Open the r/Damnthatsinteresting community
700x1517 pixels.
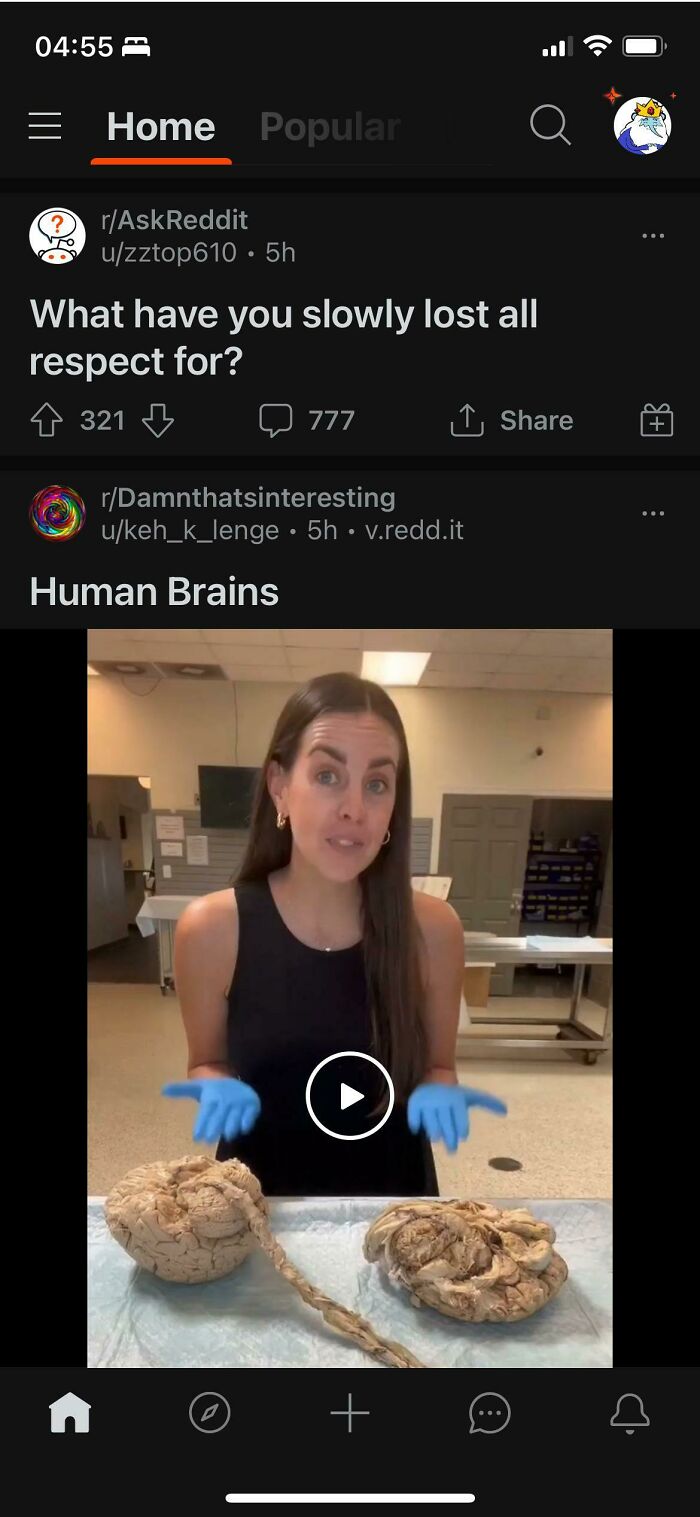point(248,497)
